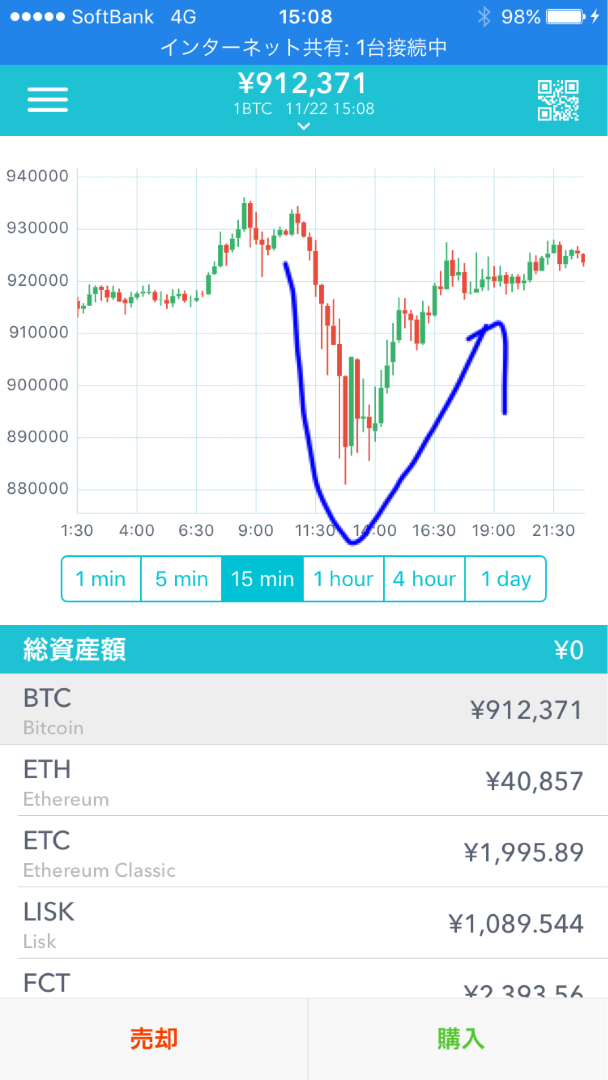Open the hamburger menu

pyautogui.click(x=48, y=101)
